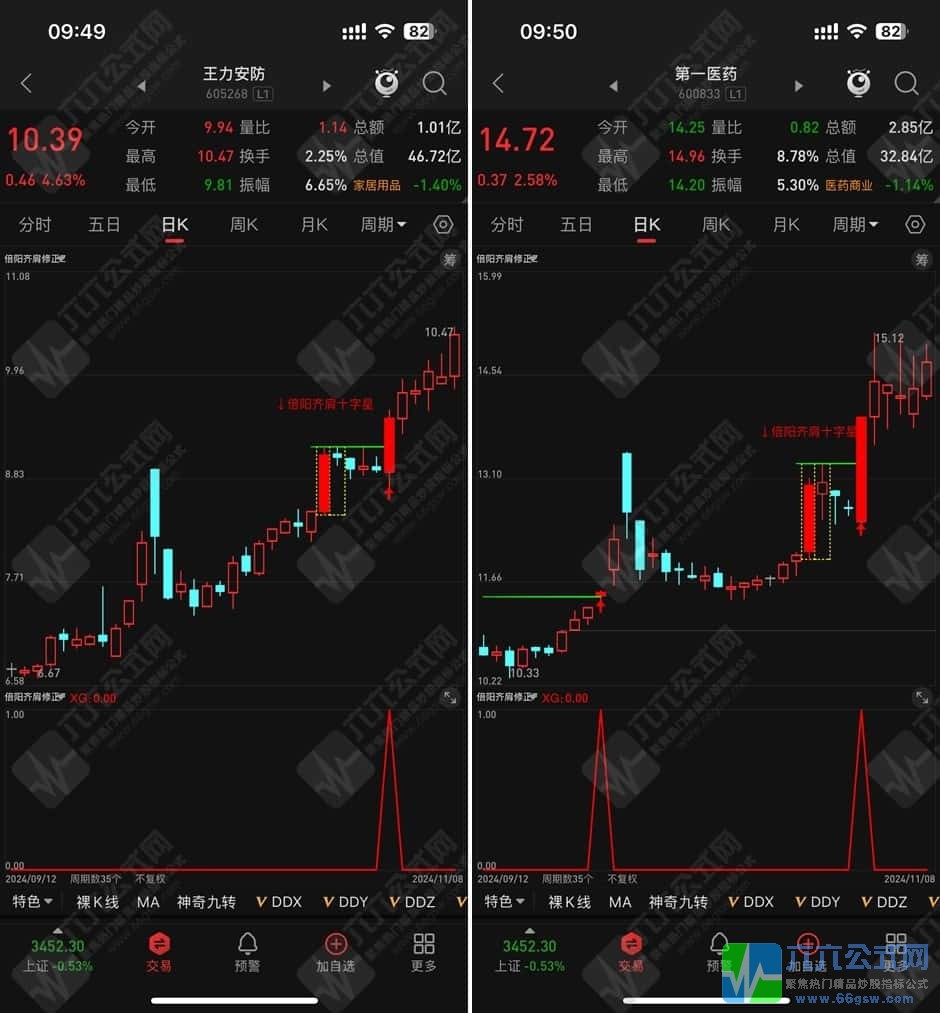Image resolution: width=940 pixels, height=1013 pixels.
Task: Open the alarm clock indicator settings icon
Action: click(386, 84)
